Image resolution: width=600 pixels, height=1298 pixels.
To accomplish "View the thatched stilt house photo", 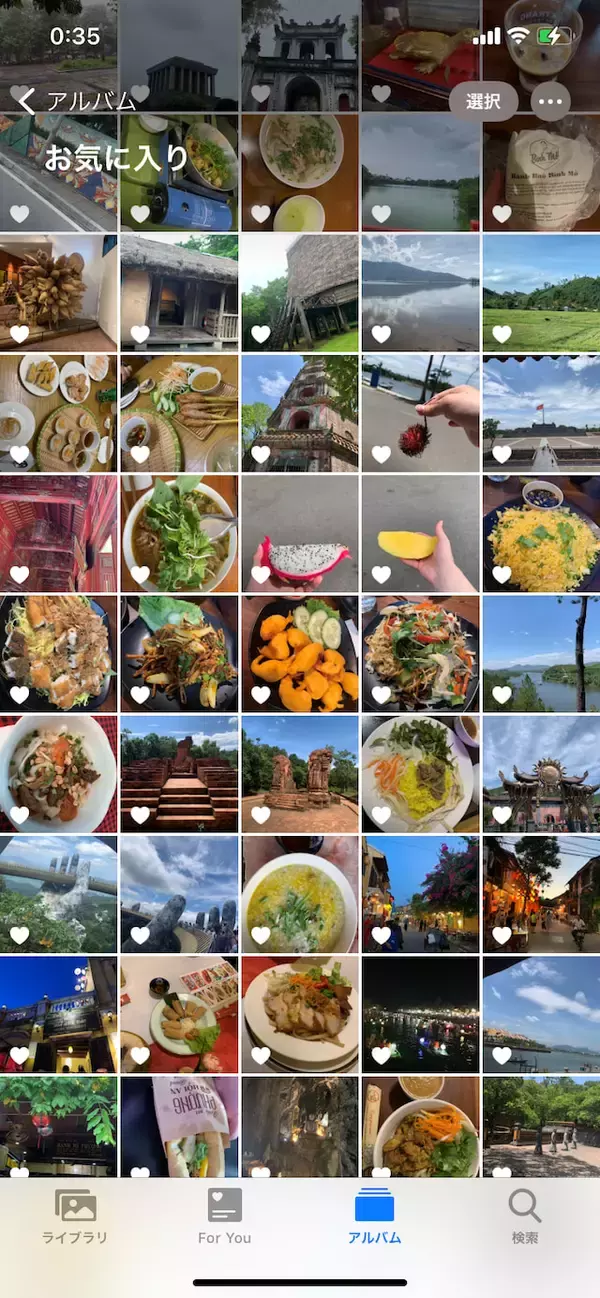I will (x=179, y=293).
